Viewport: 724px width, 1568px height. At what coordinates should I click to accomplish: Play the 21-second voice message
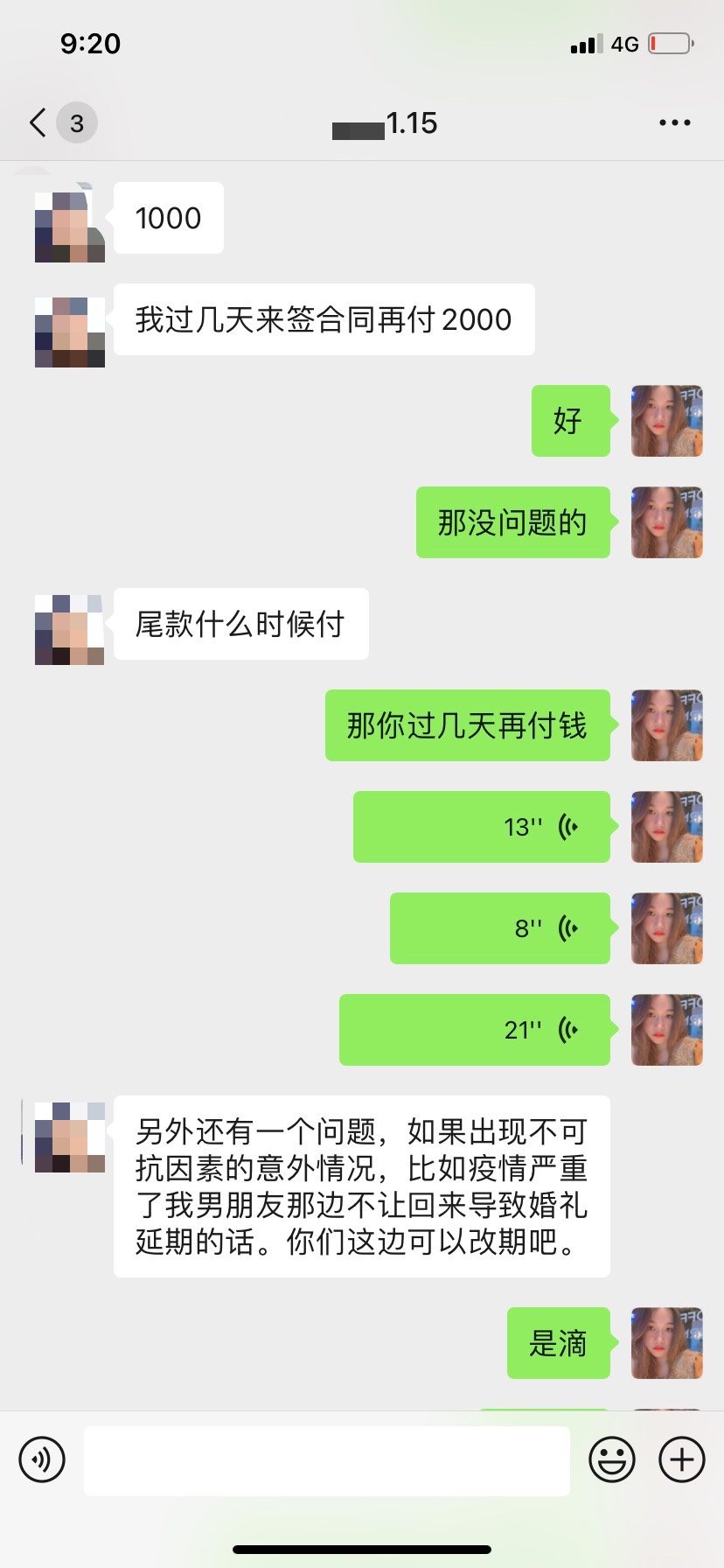pyautogui.click(x=475, y=1030)
